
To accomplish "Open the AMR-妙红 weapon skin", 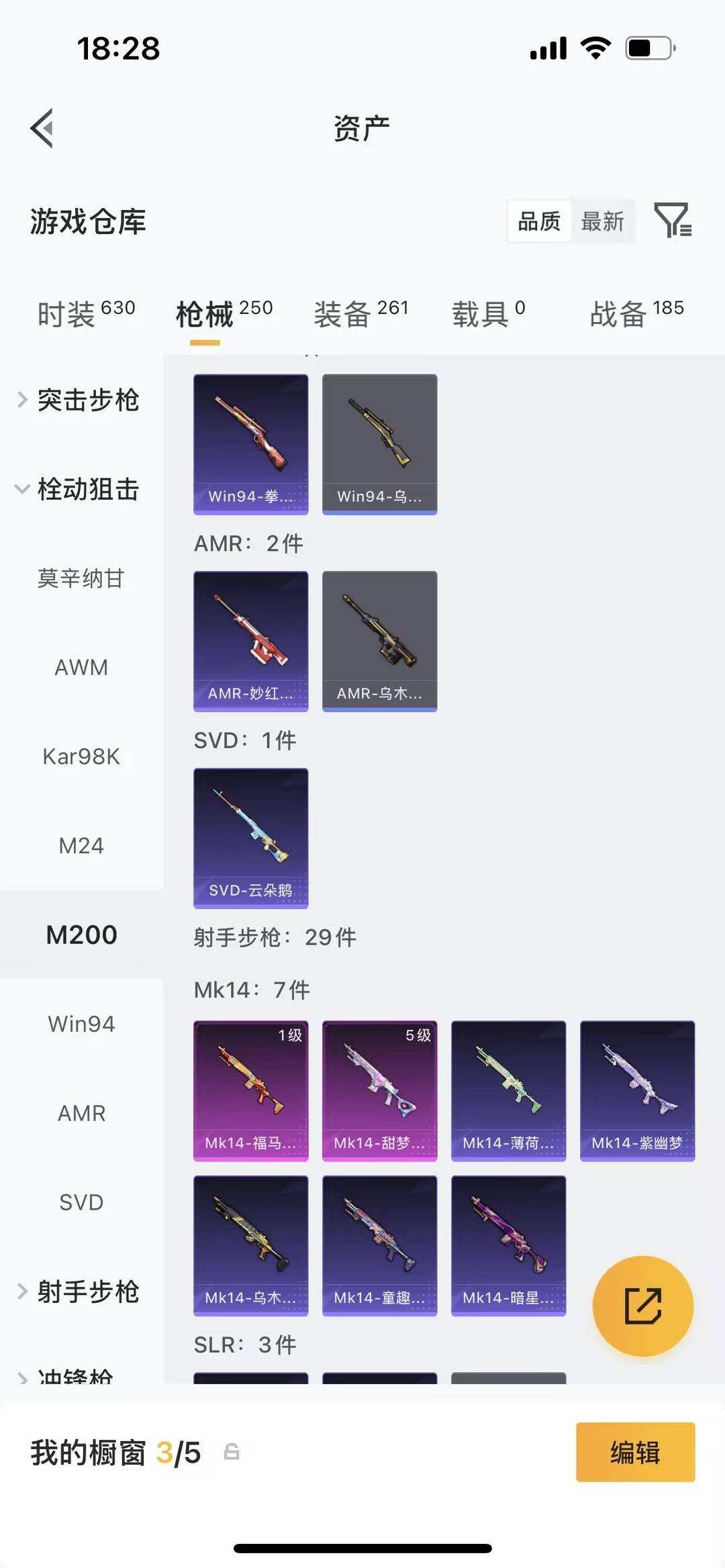I will click(x=250, y=639).
